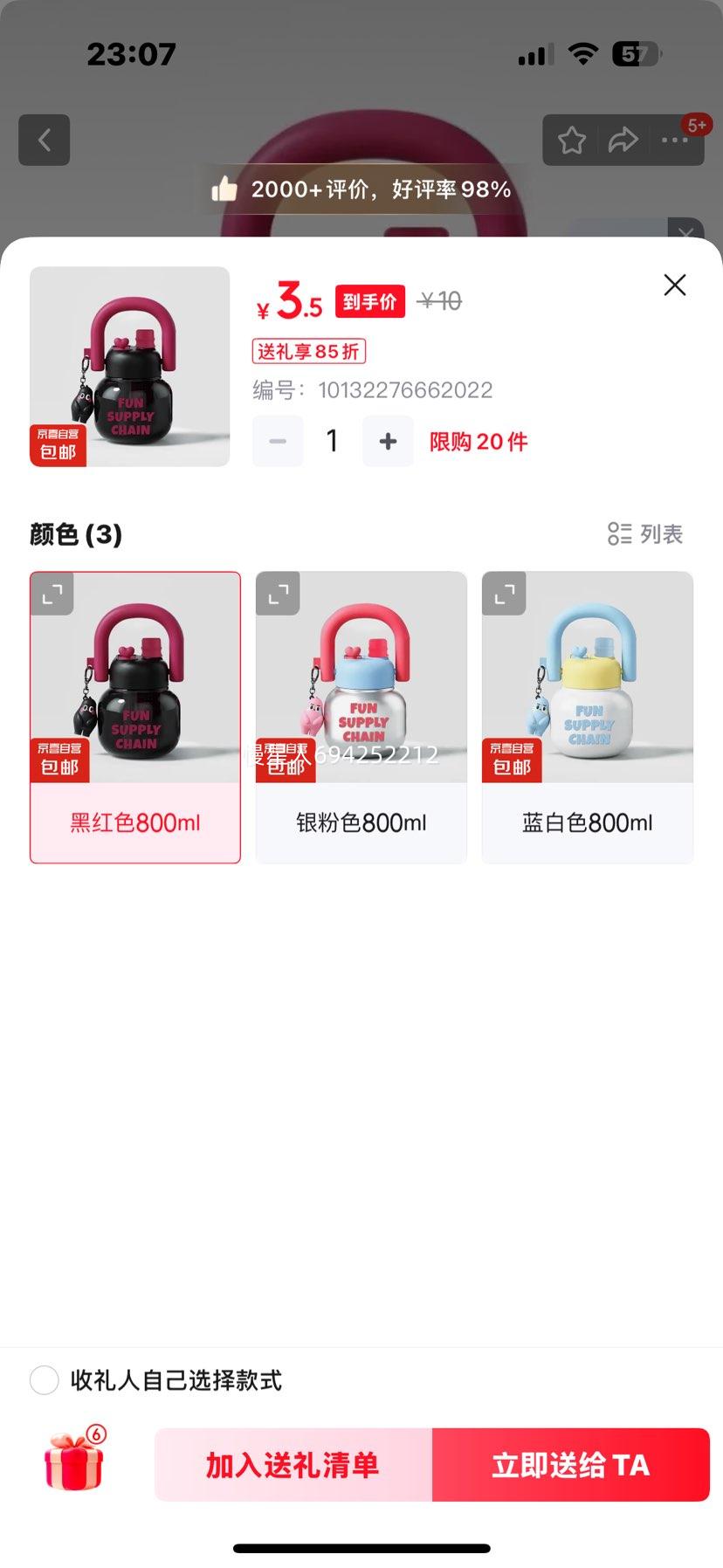Screen dimensions: 723x1568
Task: Choose the 银粉色800ml color option
Action: click(361, 822)
